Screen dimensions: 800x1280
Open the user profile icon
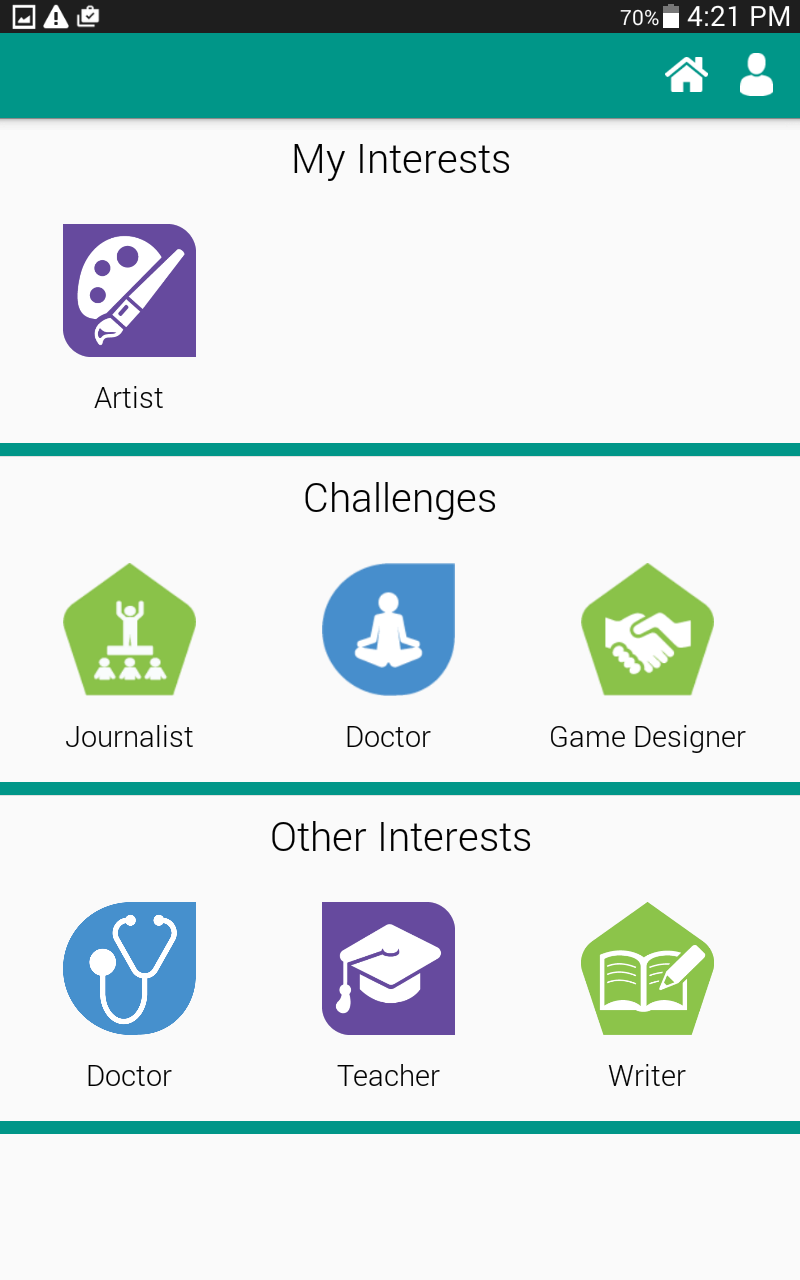point(756,75)
